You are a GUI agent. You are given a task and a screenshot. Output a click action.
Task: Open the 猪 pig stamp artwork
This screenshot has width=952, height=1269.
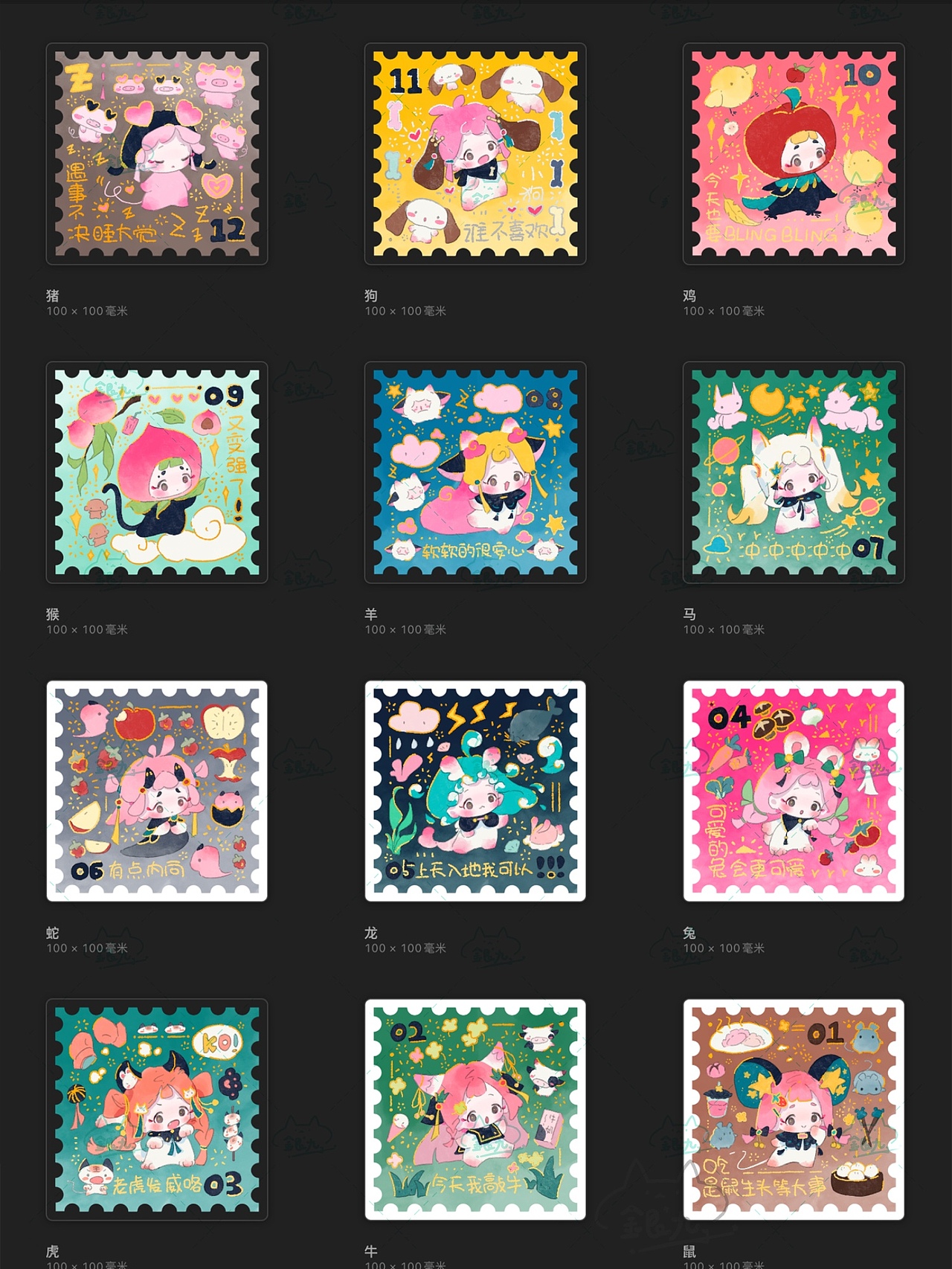(x=157, y=154)
